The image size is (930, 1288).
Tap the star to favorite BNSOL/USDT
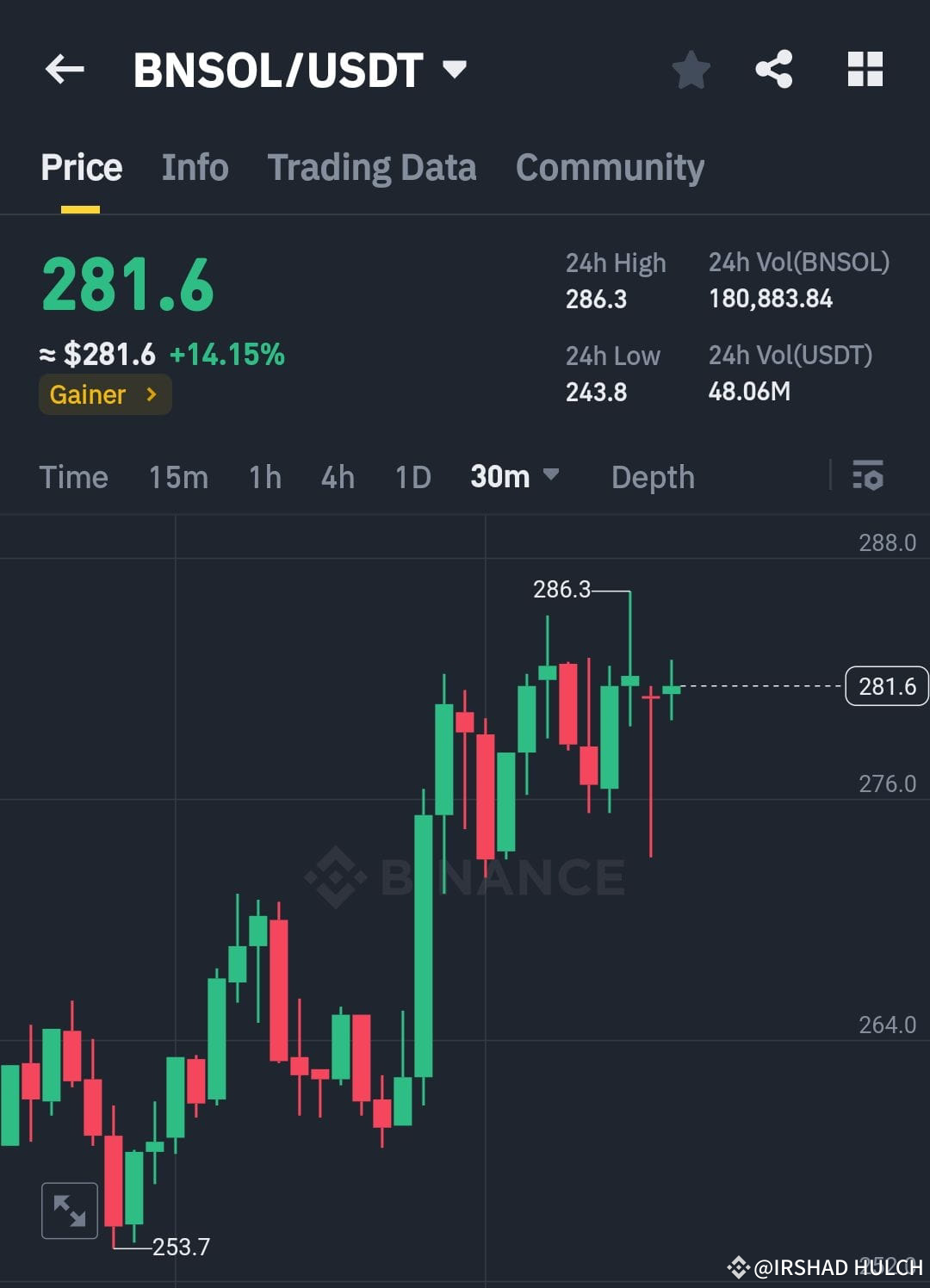click(x=691, y=70)
